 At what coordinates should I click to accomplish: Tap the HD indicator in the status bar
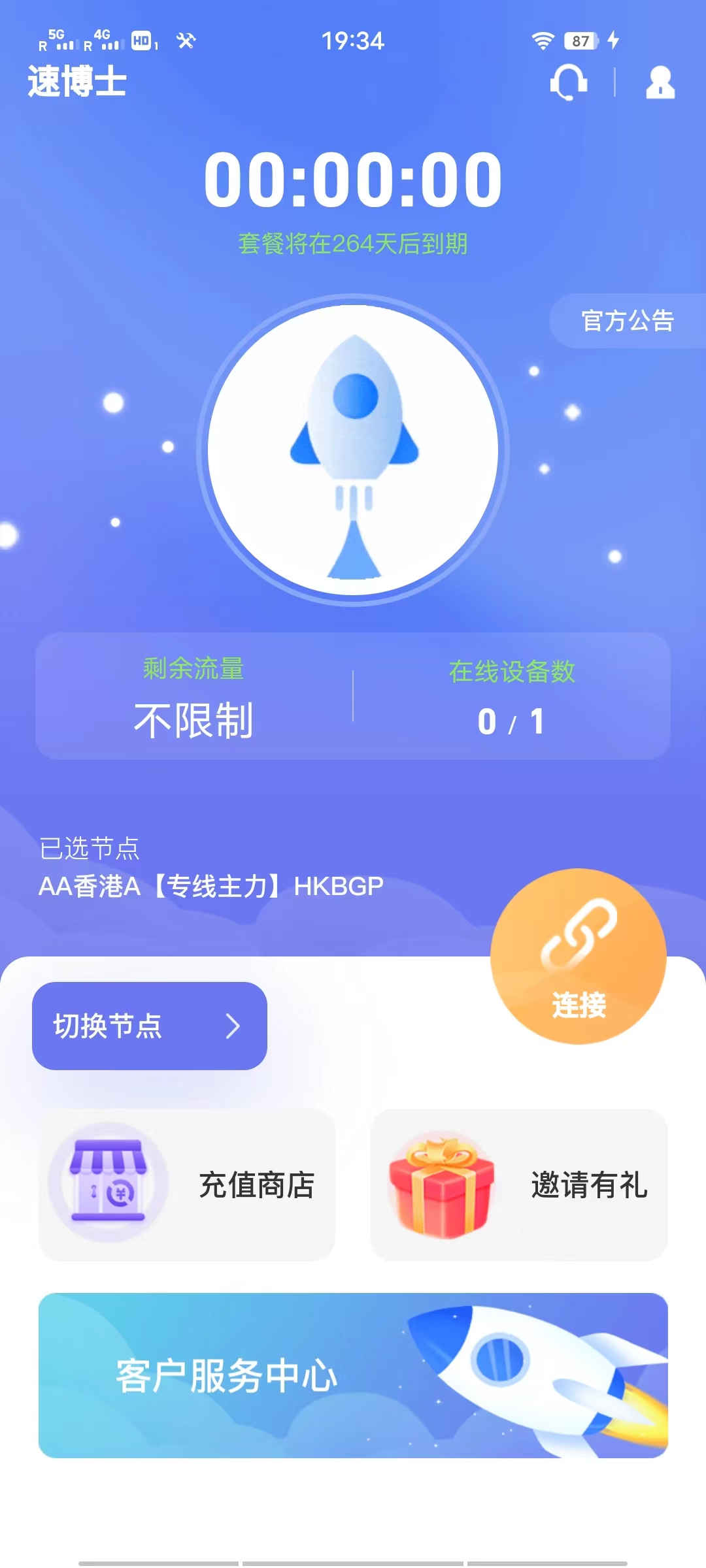click(141, 41)
